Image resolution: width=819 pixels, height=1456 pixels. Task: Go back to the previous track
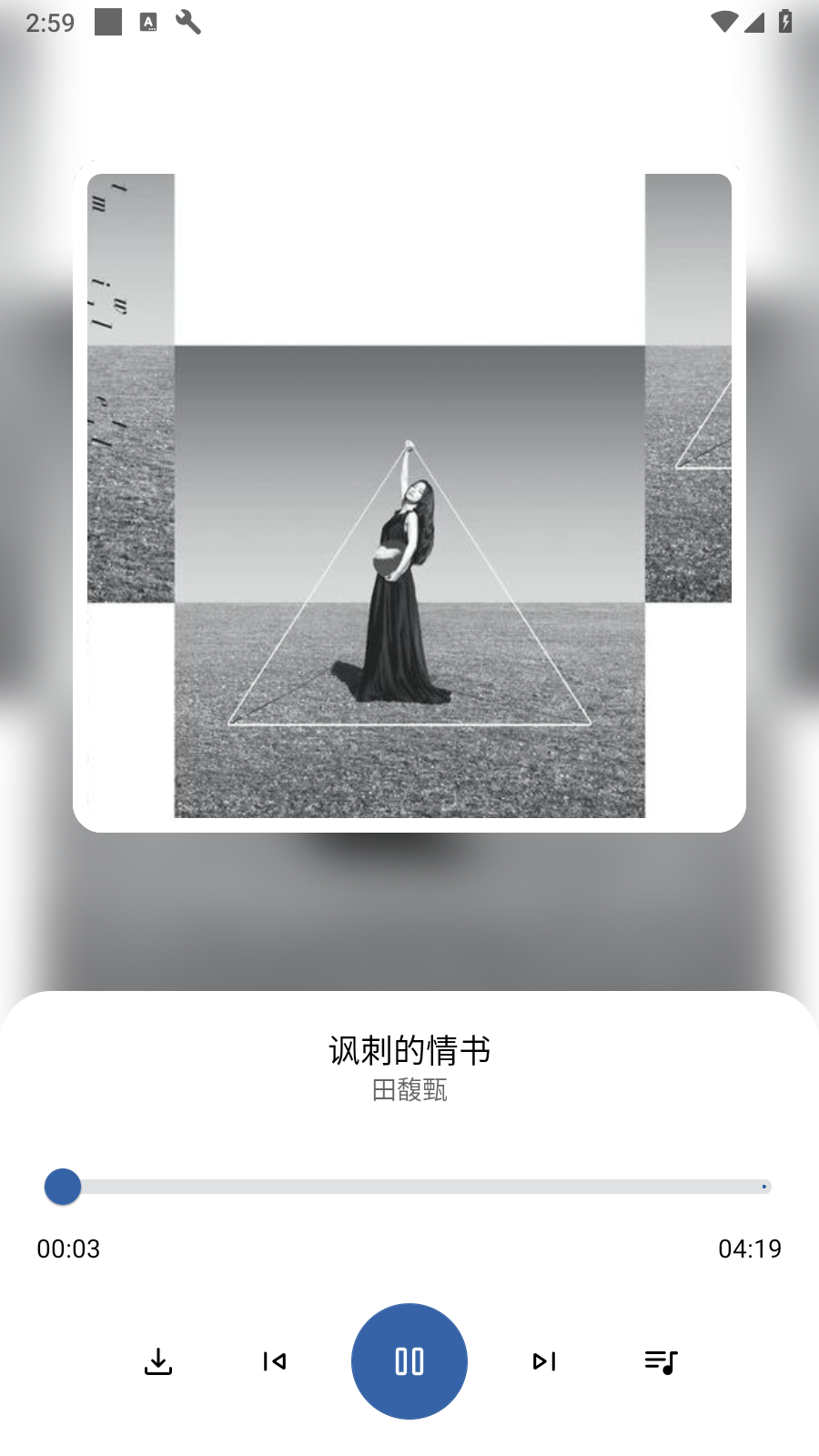point(274,1361)
